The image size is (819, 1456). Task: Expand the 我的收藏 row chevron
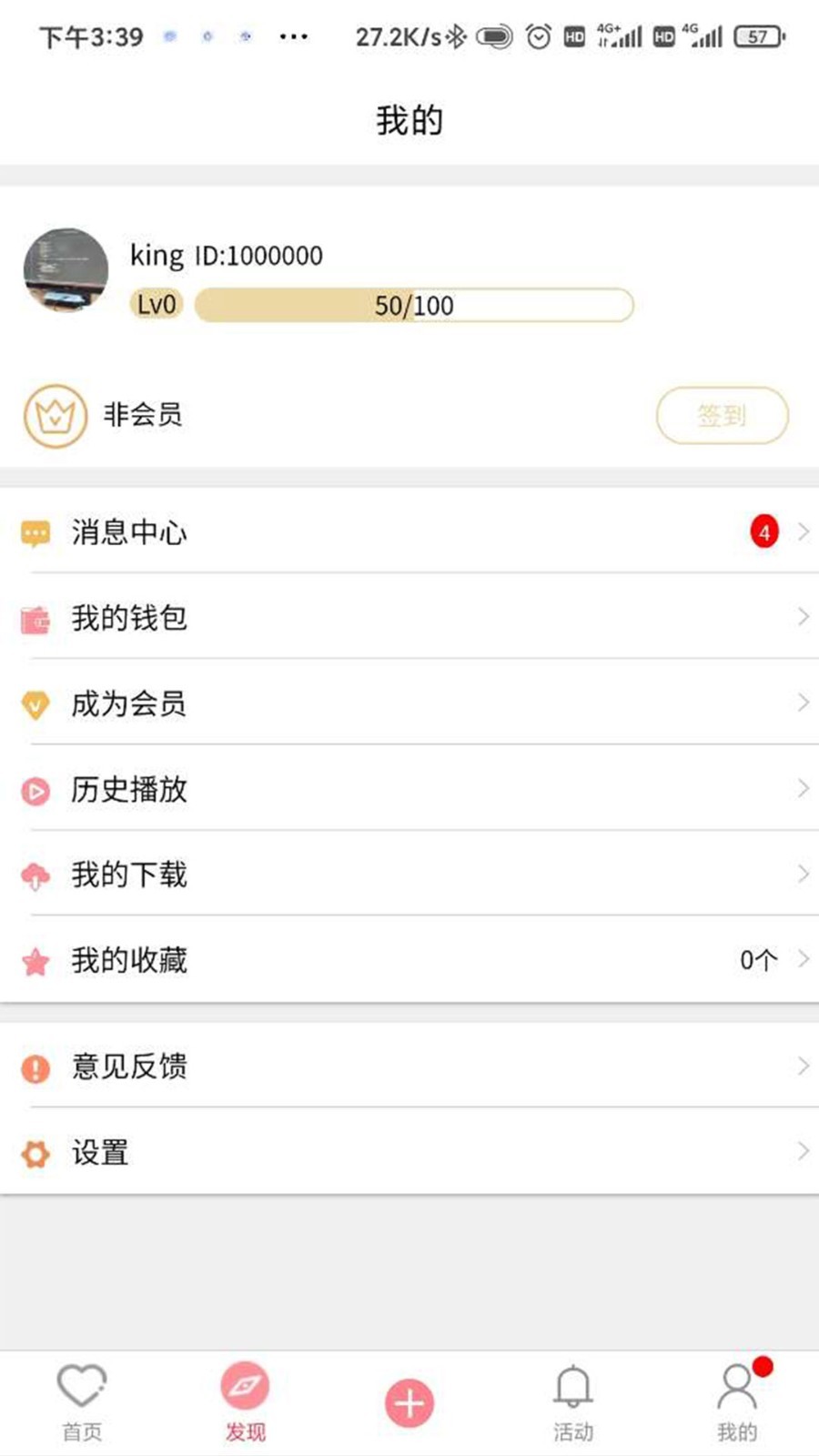click(802, 959)
